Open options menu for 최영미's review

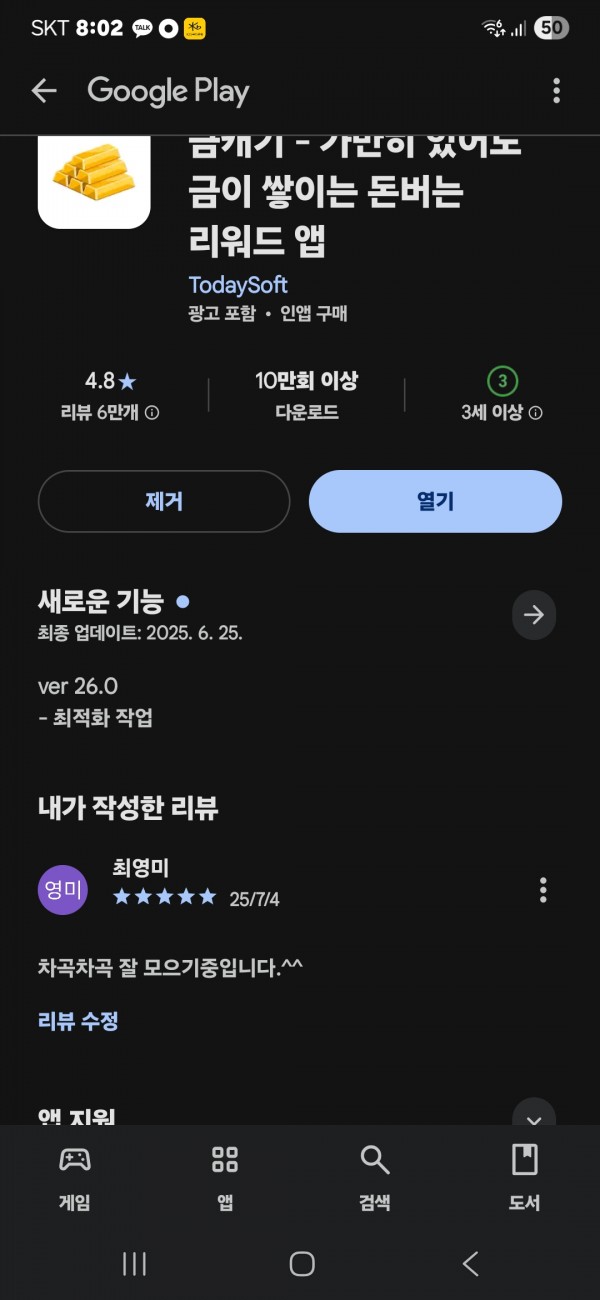point(543,889)
